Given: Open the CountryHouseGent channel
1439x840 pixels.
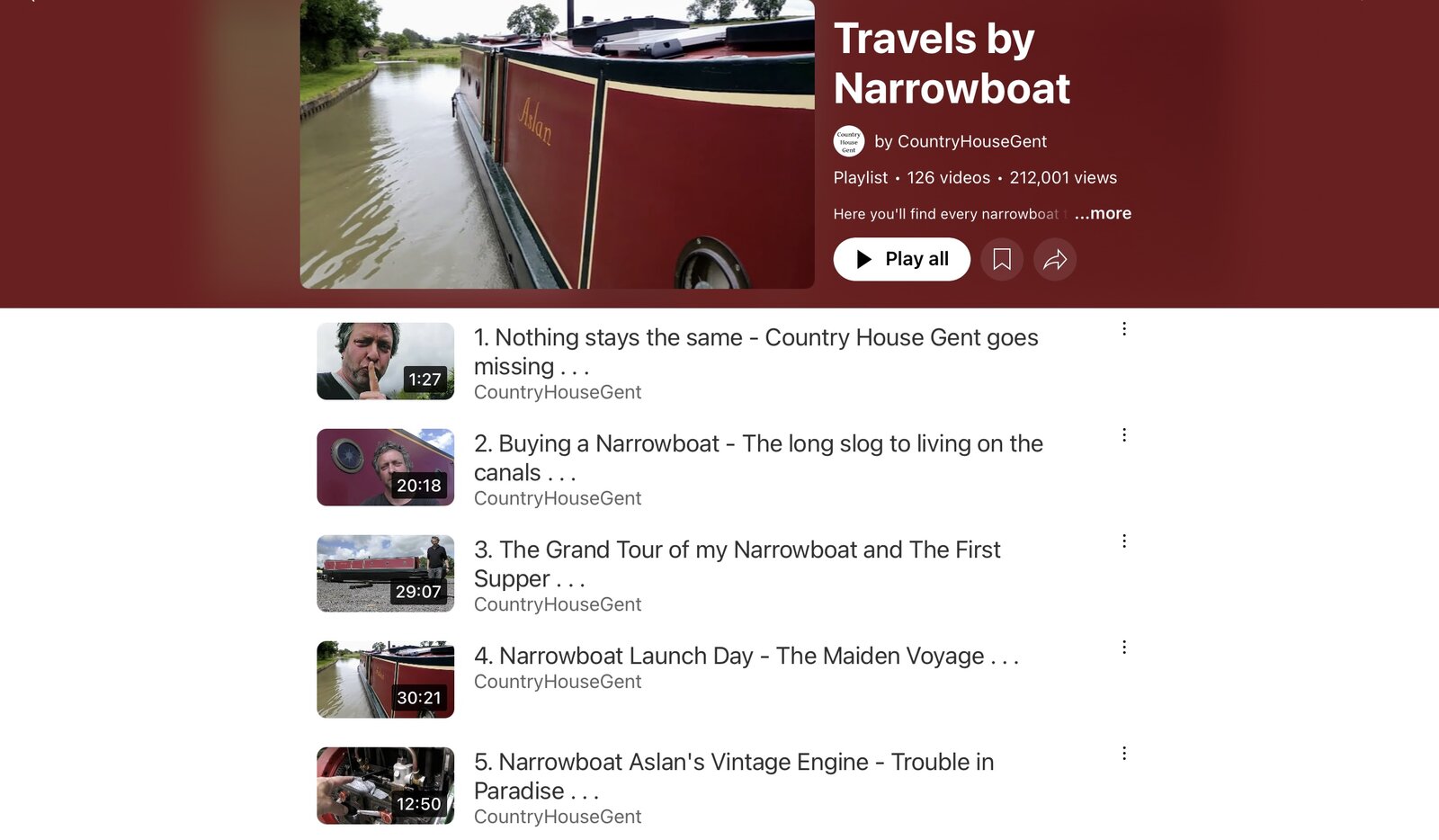Looking at the screenshot, I should pos(960,141).
